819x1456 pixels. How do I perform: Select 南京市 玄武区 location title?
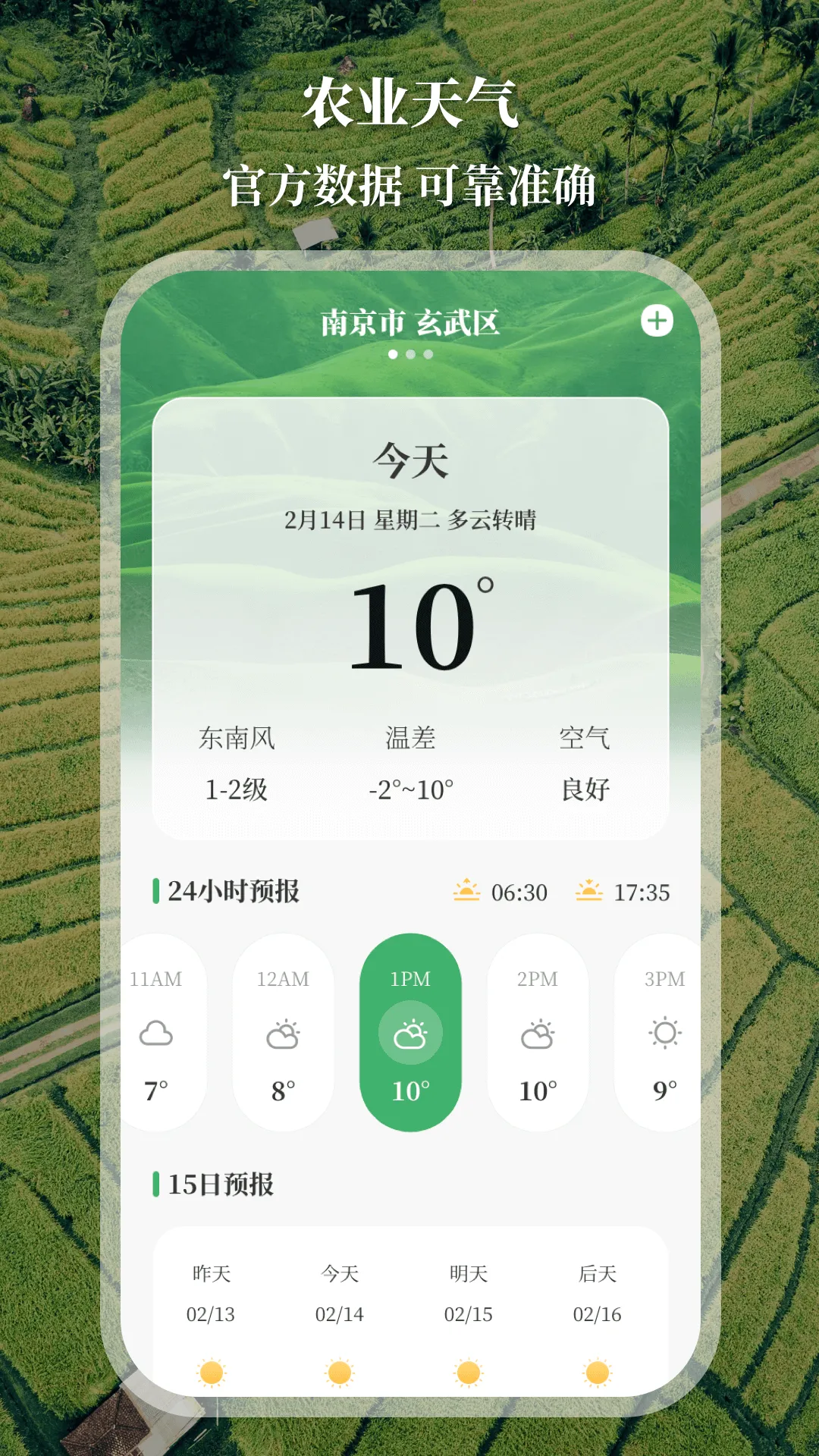pos(410,322)
